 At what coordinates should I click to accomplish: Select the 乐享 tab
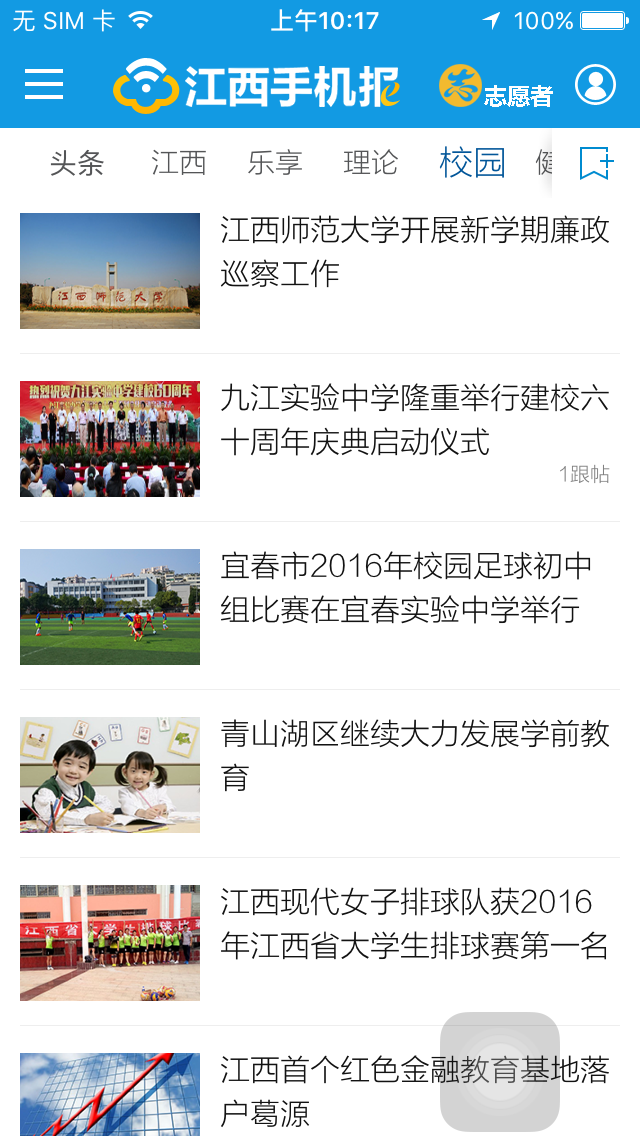coord(275,163)
